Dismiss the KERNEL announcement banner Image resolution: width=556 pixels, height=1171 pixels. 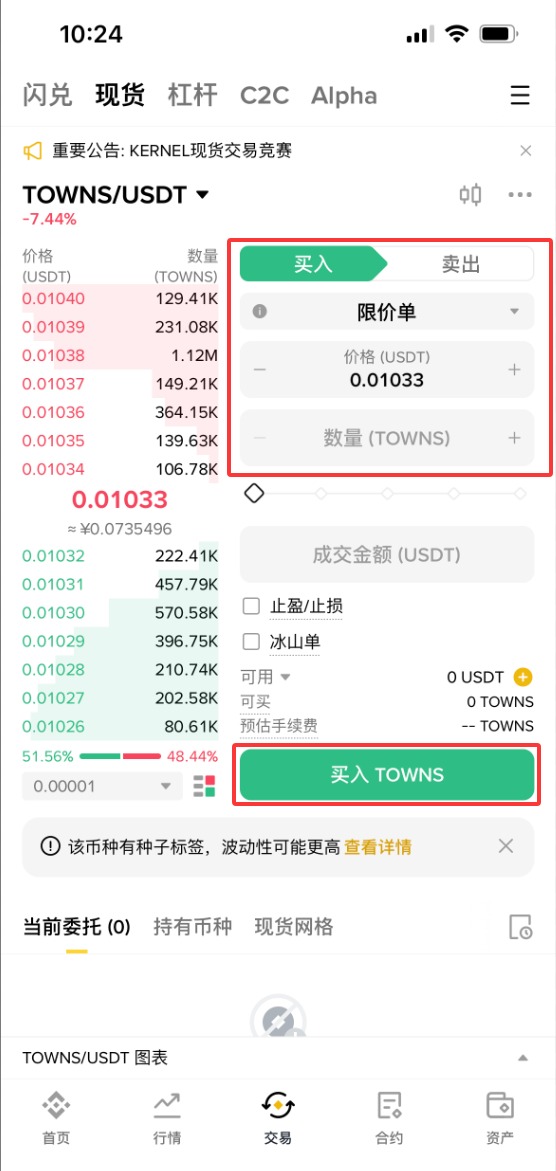(x=525, y=151)
